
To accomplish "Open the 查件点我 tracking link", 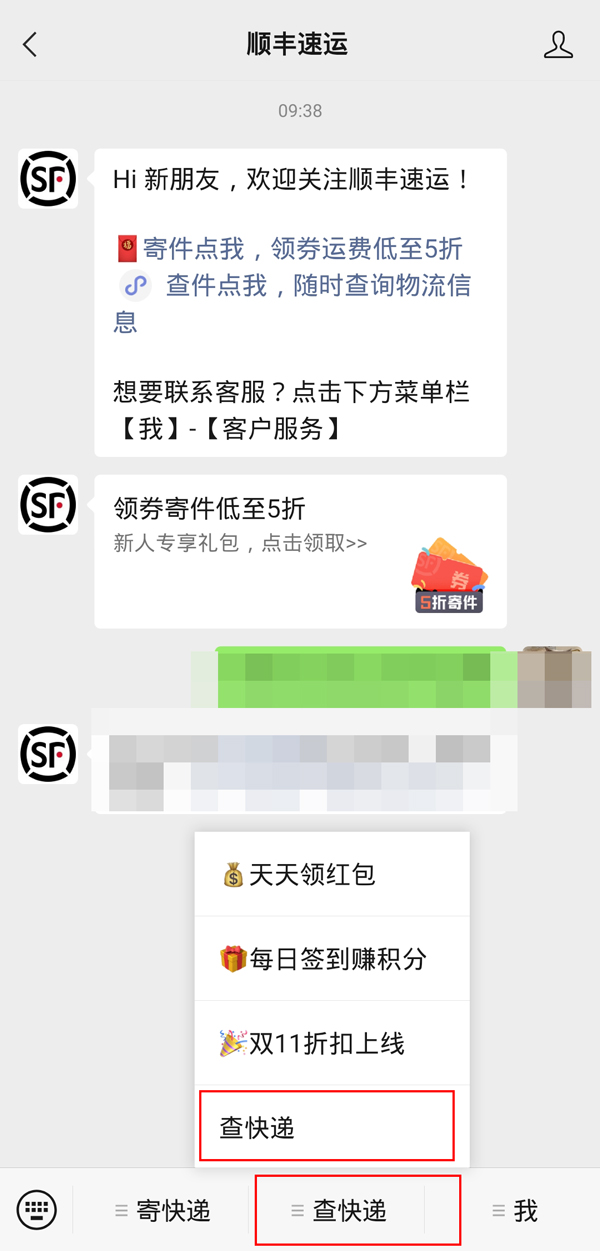I will click(318, 286).
